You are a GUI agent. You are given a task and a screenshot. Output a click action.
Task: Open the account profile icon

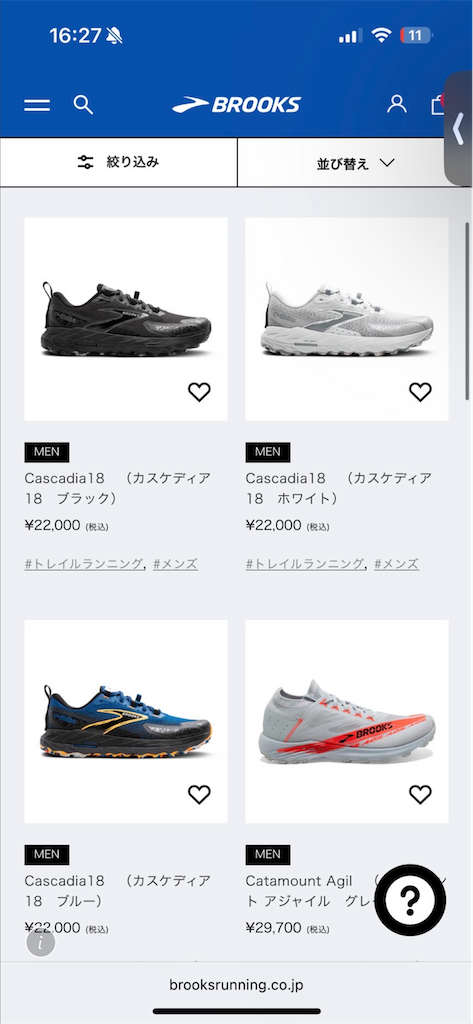click(397, 104)
